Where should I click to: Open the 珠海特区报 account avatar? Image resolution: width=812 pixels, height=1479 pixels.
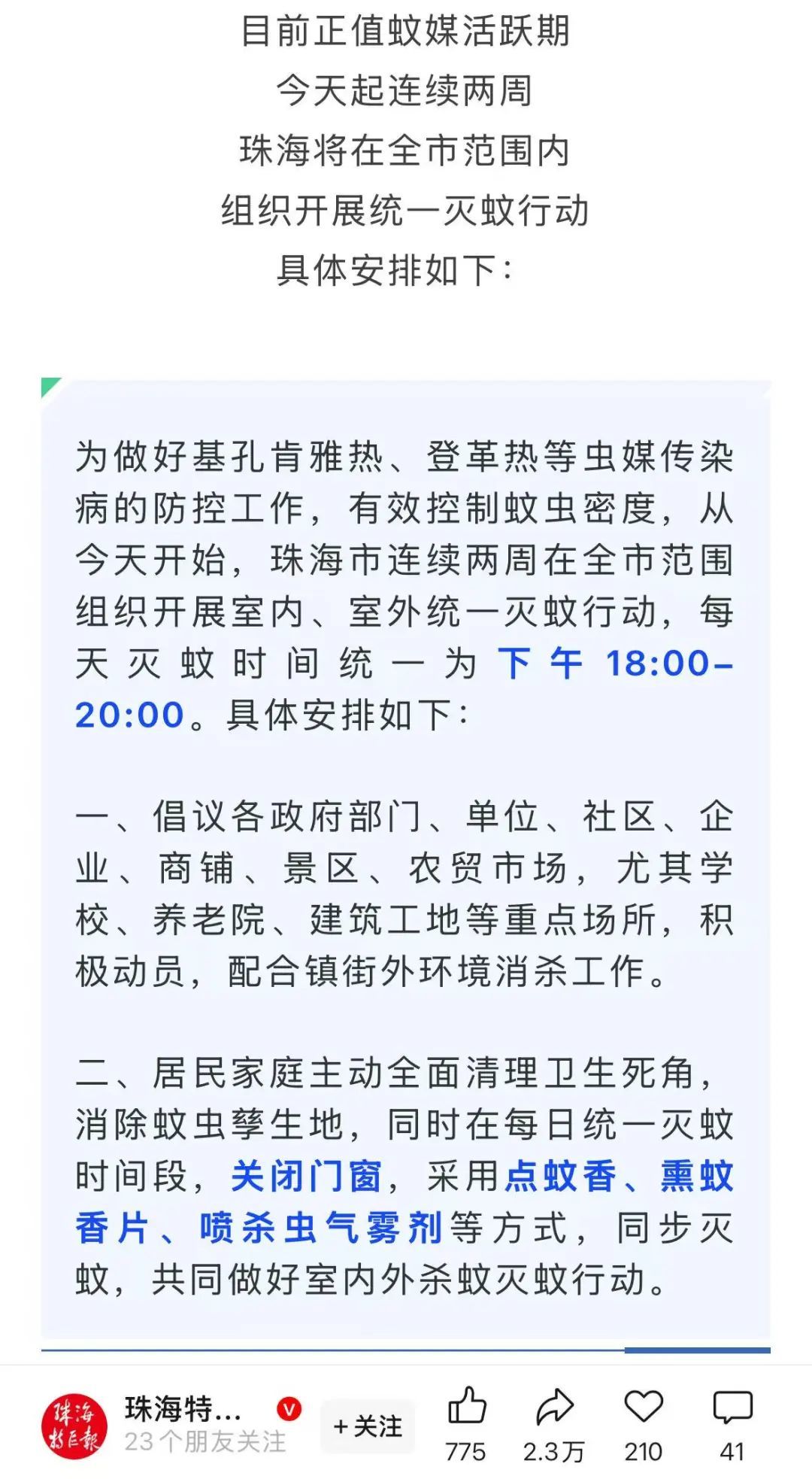pos(74,1426)
